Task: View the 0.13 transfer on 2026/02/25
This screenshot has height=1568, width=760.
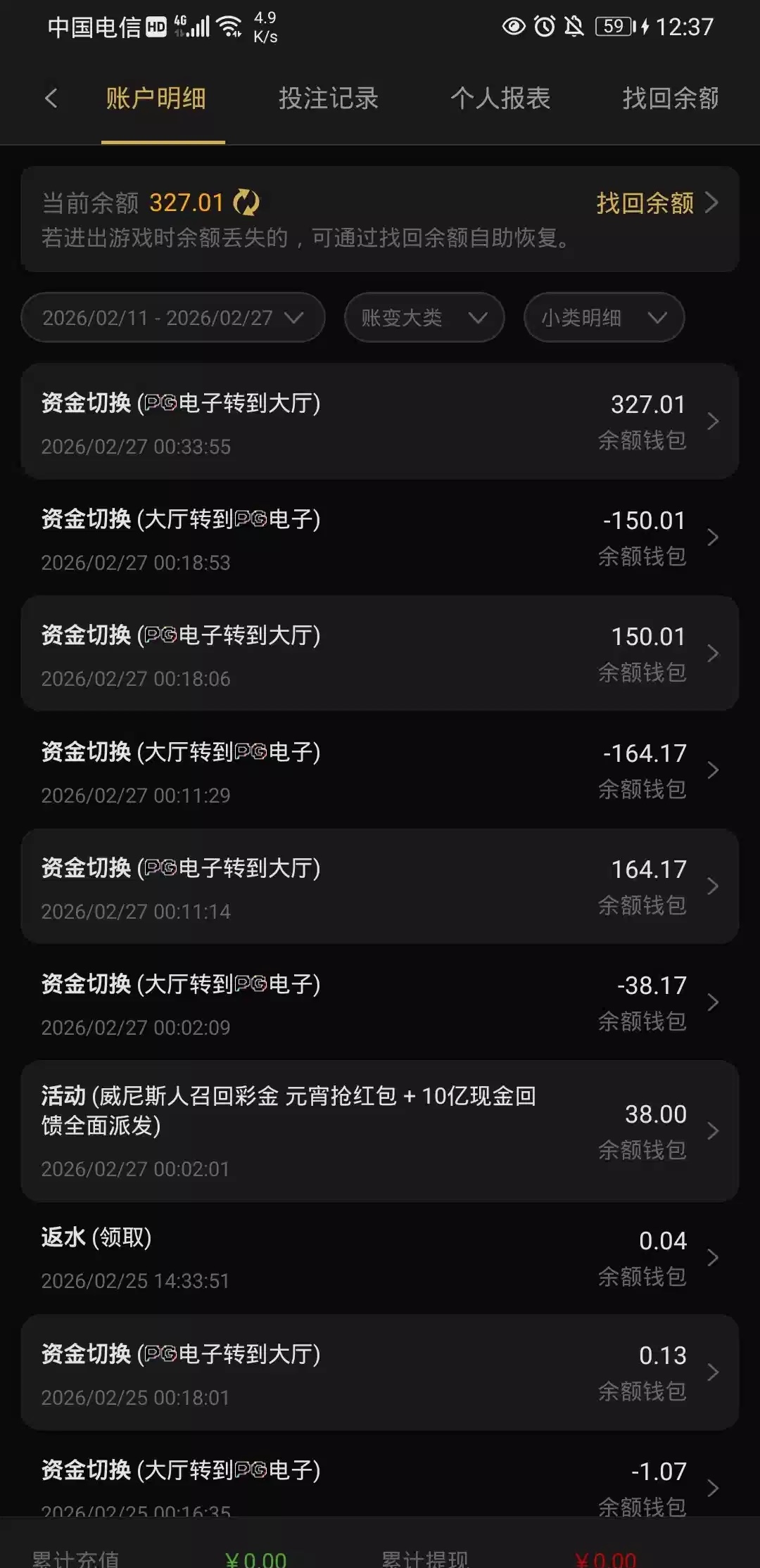Action: pos(380,1372)
